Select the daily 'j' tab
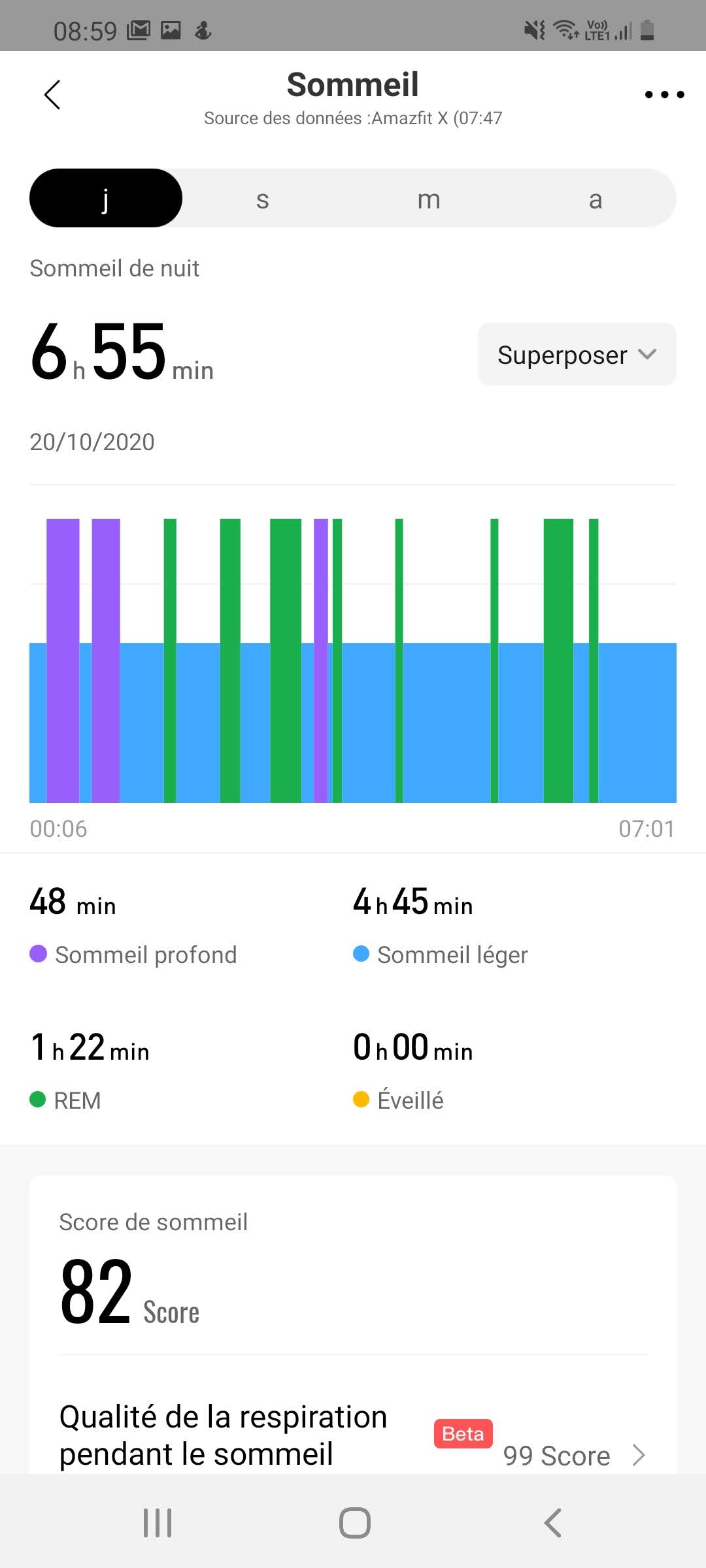The height and width of the screenshot is (1568, 706). 106,199
